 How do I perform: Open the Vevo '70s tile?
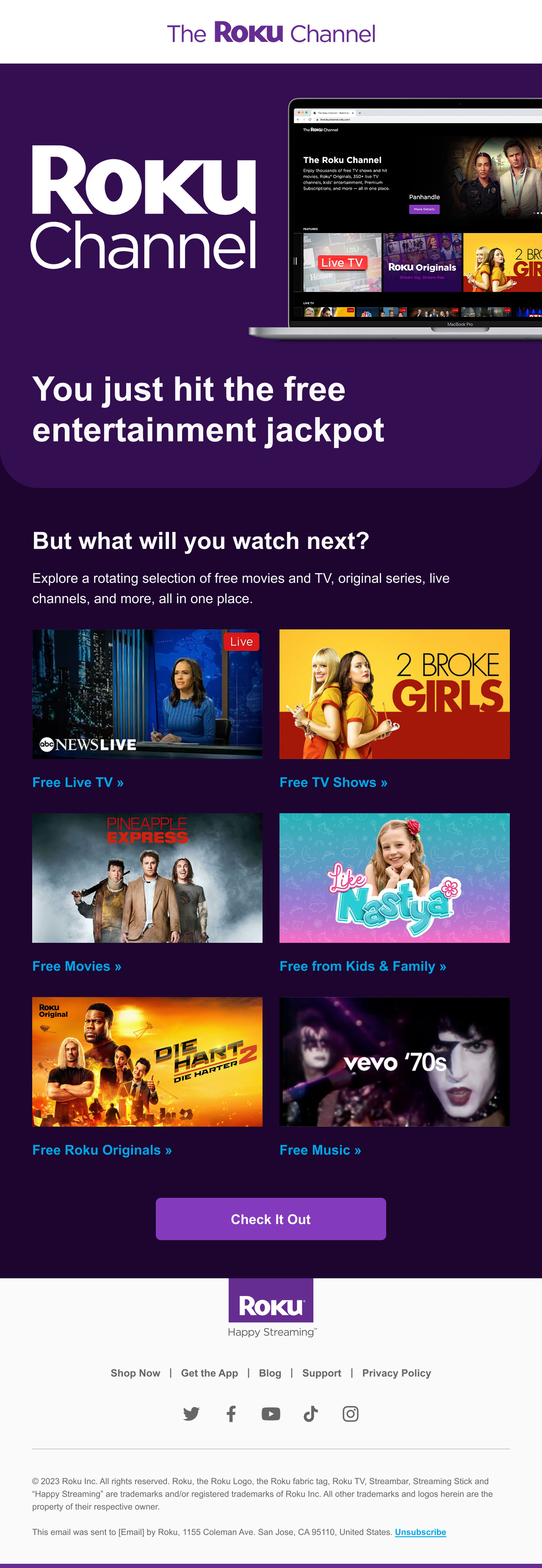(394, 1061)
